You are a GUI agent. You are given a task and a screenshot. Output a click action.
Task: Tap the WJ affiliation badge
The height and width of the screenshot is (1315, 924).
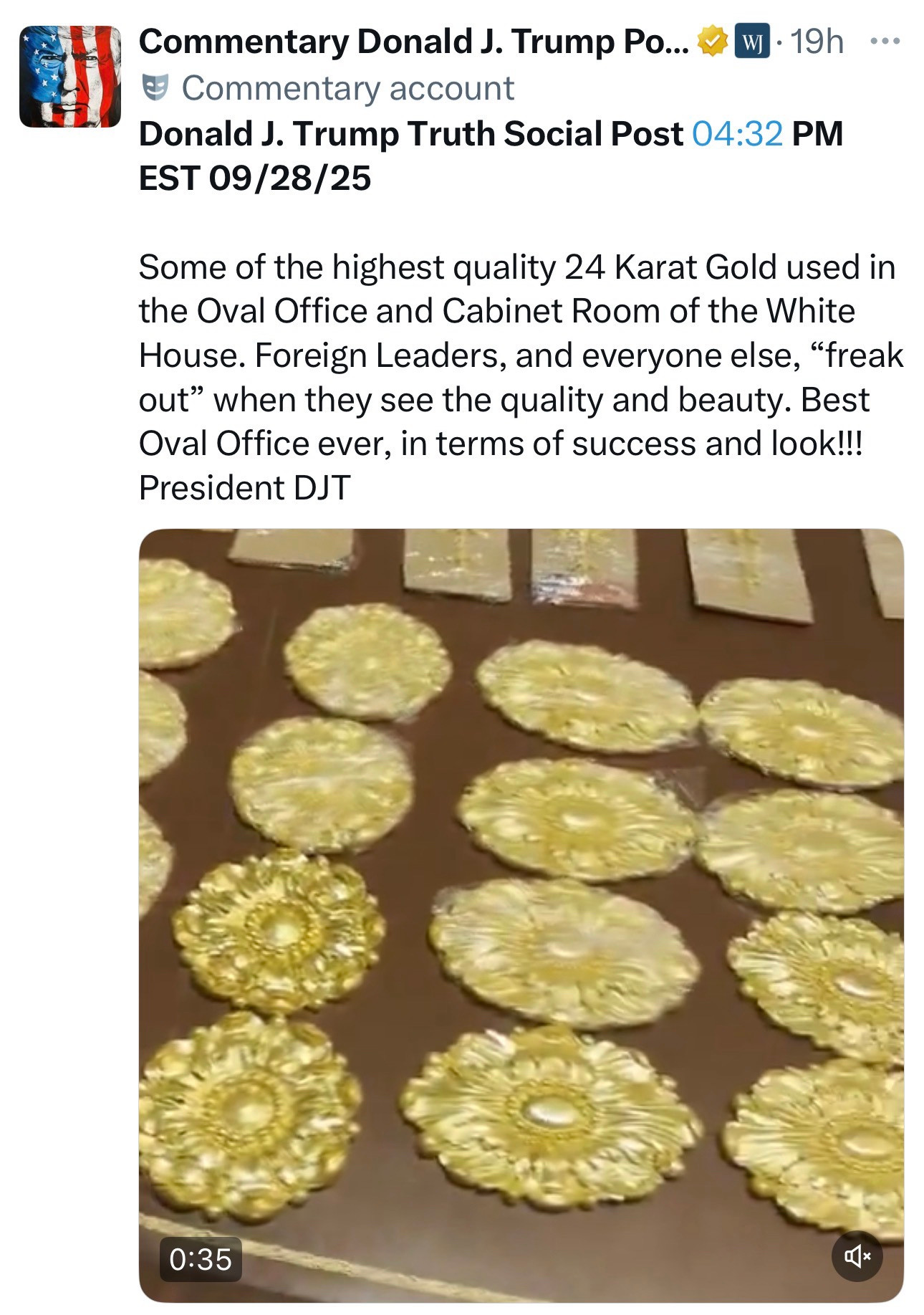(x=752, y=42)
